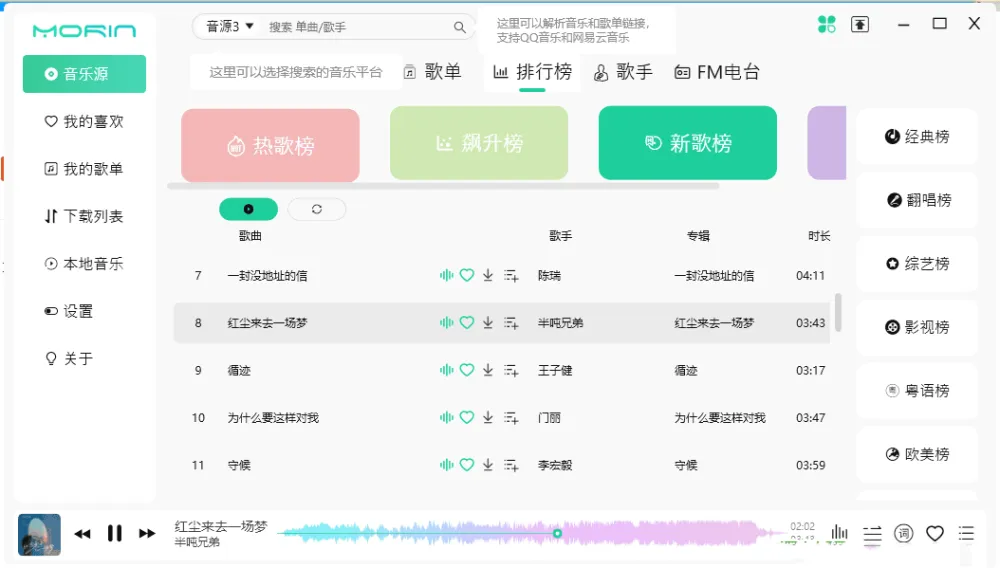
Task: Pause the current song
Action: click(114, 534)
